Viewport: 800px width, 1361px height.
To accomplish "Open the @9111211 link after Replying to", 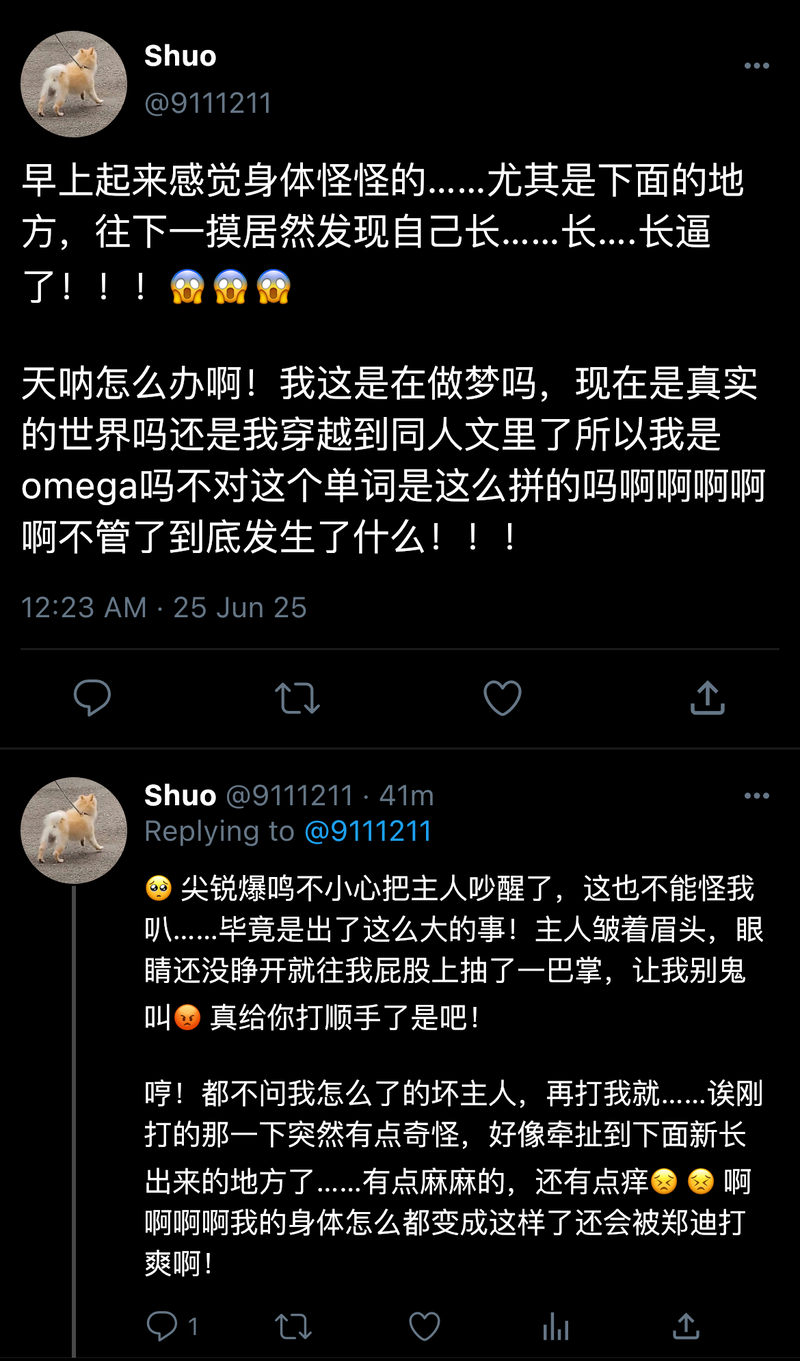I will click(367, 831).
